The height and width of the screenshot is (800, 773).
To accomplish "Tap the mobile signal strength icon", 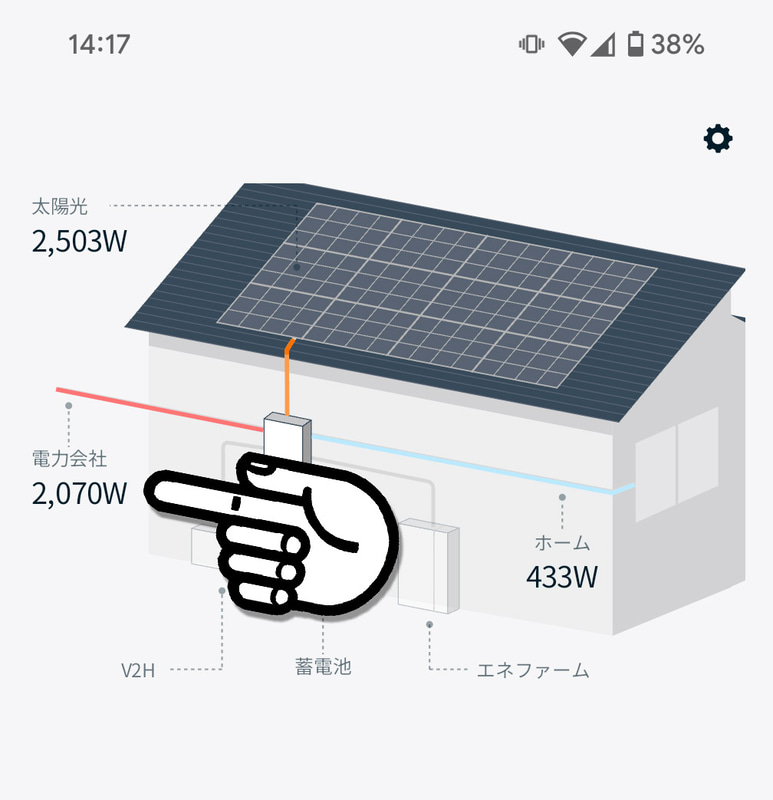I will pos(601,44).
